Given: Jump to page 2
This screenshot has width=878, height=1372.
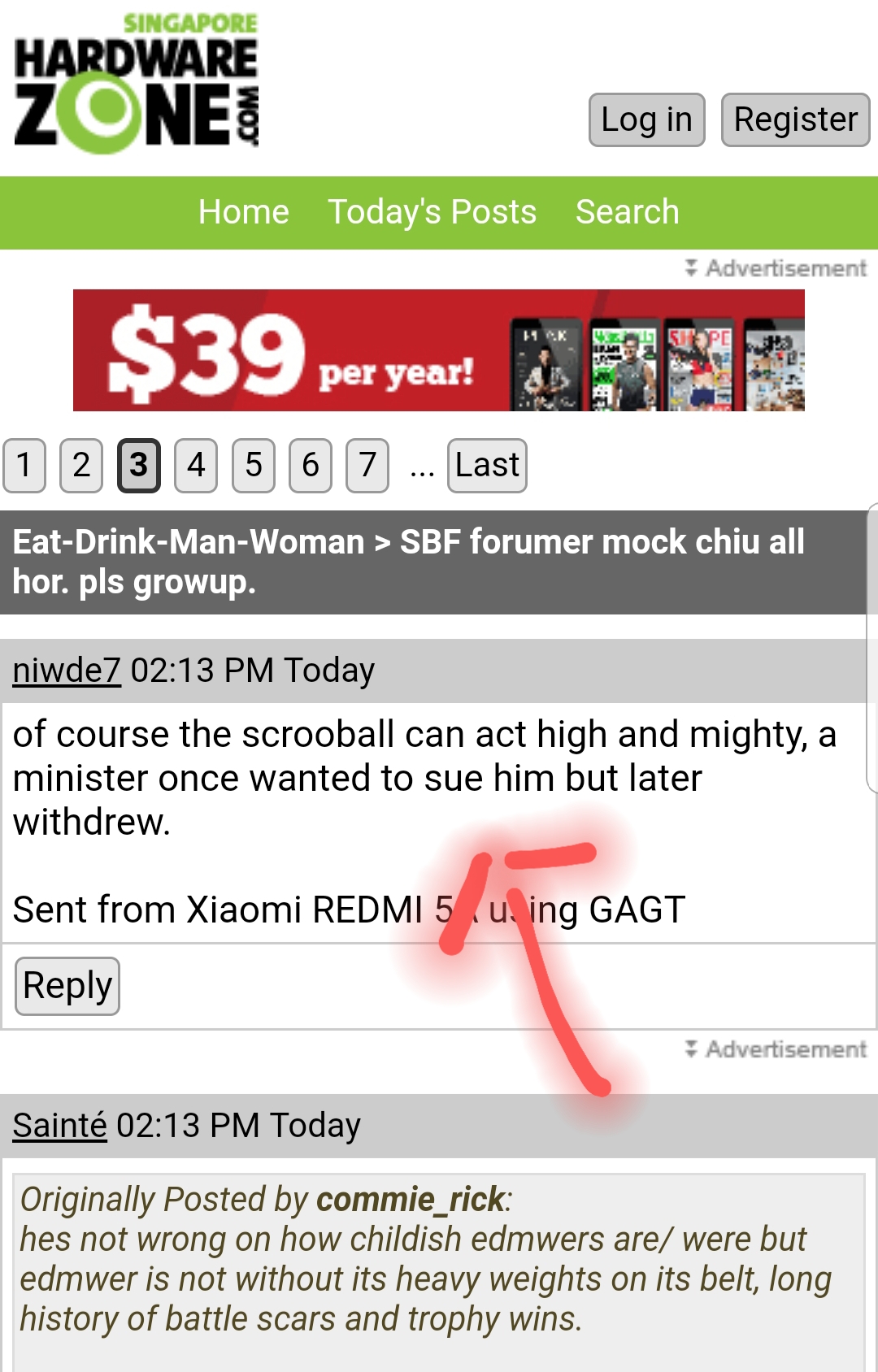Looking at the screenshot, I should [x=81, y=466].
